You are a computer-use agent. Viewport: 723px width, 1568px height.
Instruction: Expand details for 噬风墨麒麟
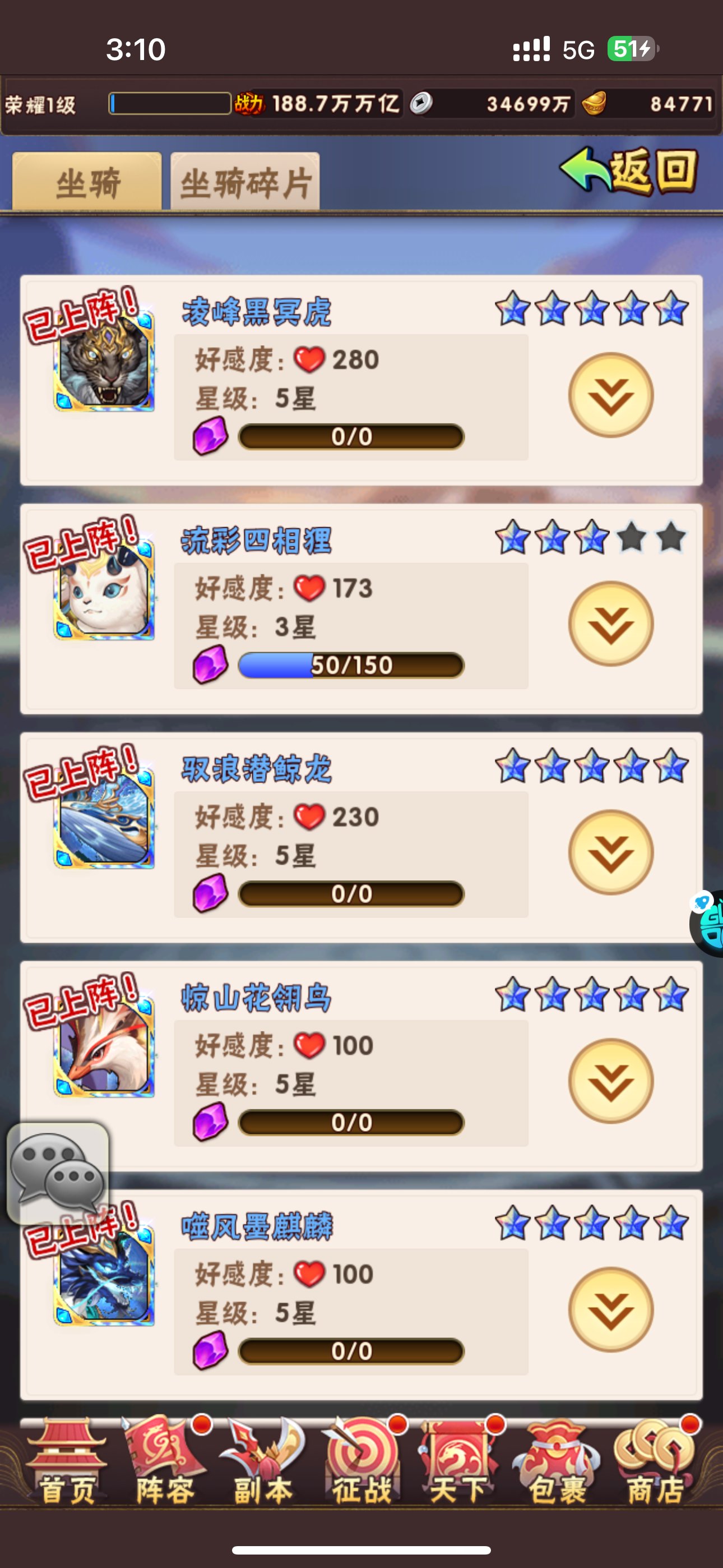click(x=611, y=1310)
